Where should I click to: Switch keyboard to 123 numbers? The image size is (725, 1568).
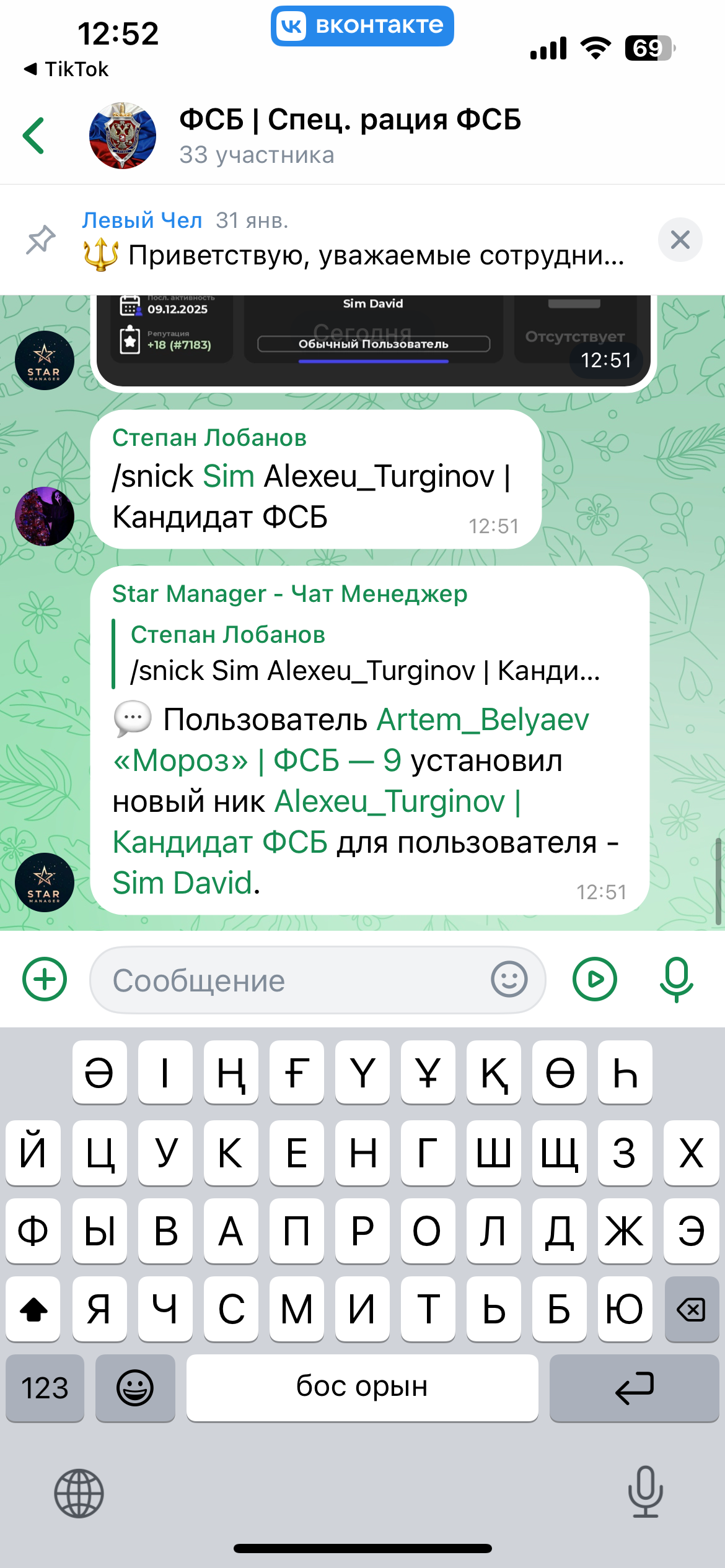45,1388
